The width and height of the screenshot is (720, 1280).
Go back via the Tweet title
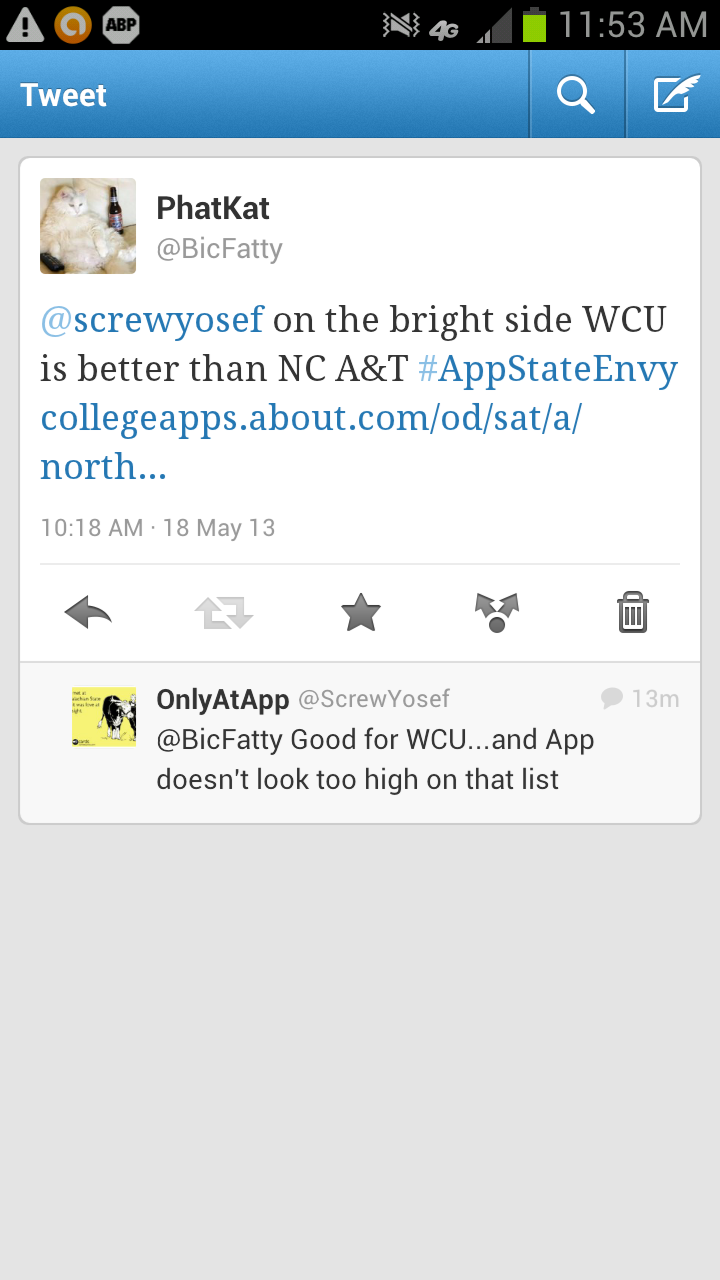point(64,95)
